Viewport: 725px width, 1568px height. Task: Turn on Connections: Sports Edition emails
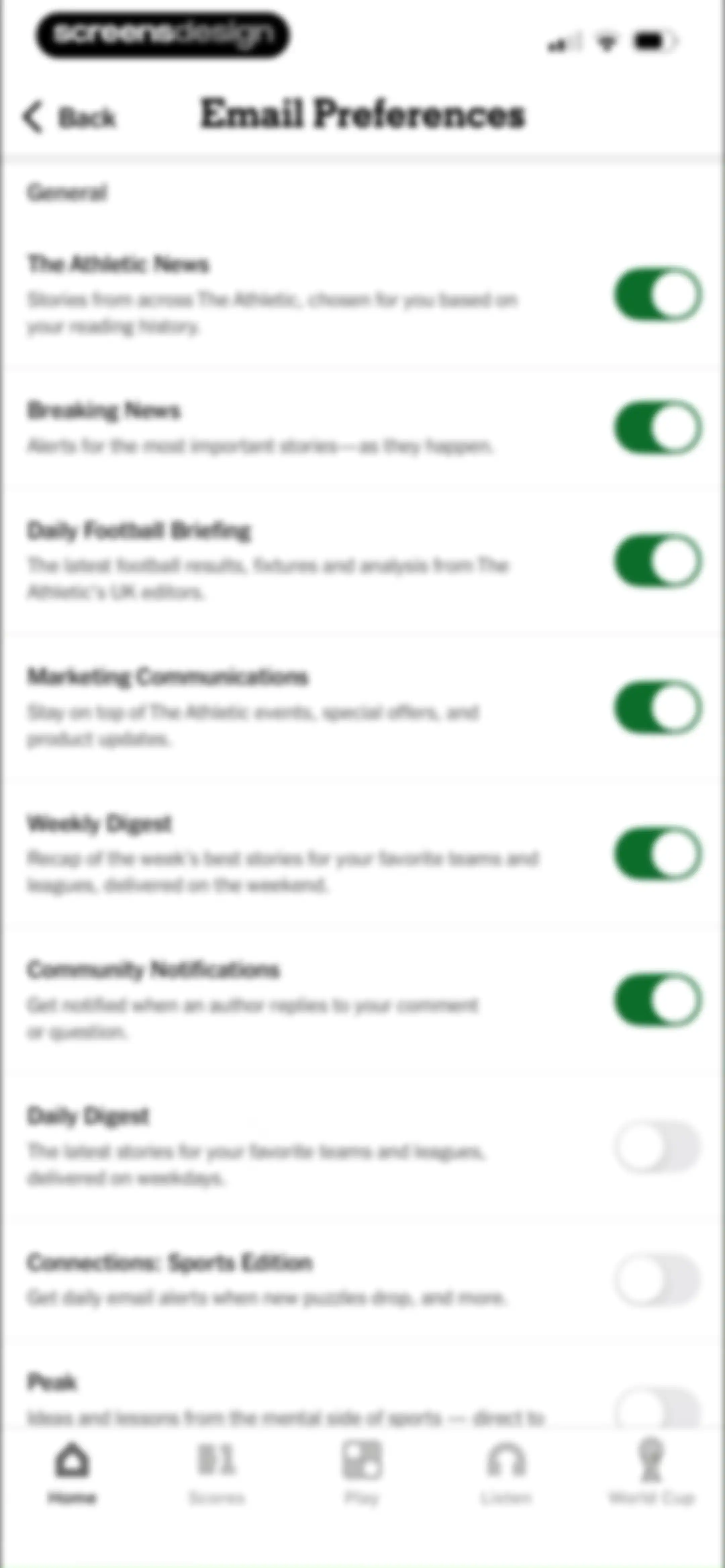[658, 1280]
